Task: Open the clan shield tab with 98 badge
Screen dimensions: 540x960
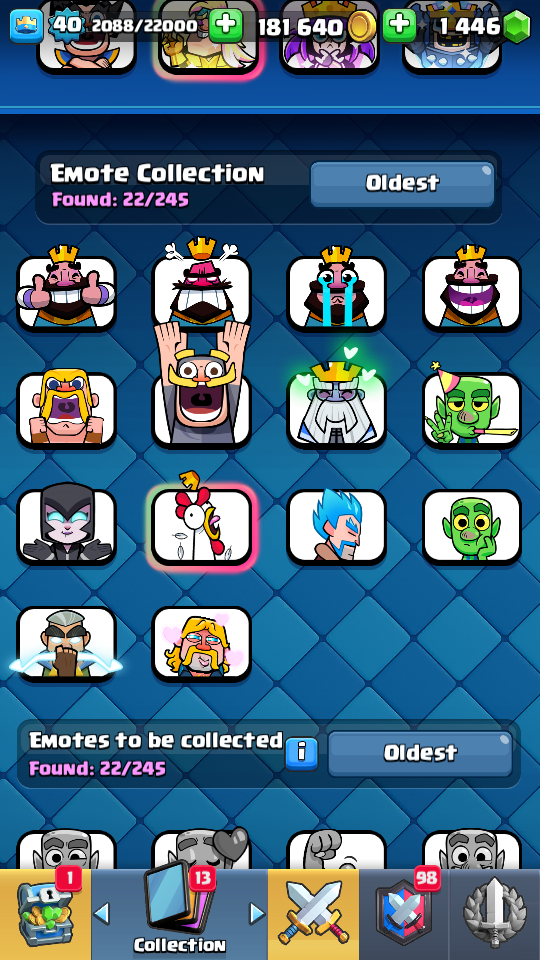Action: pos(404,915)
